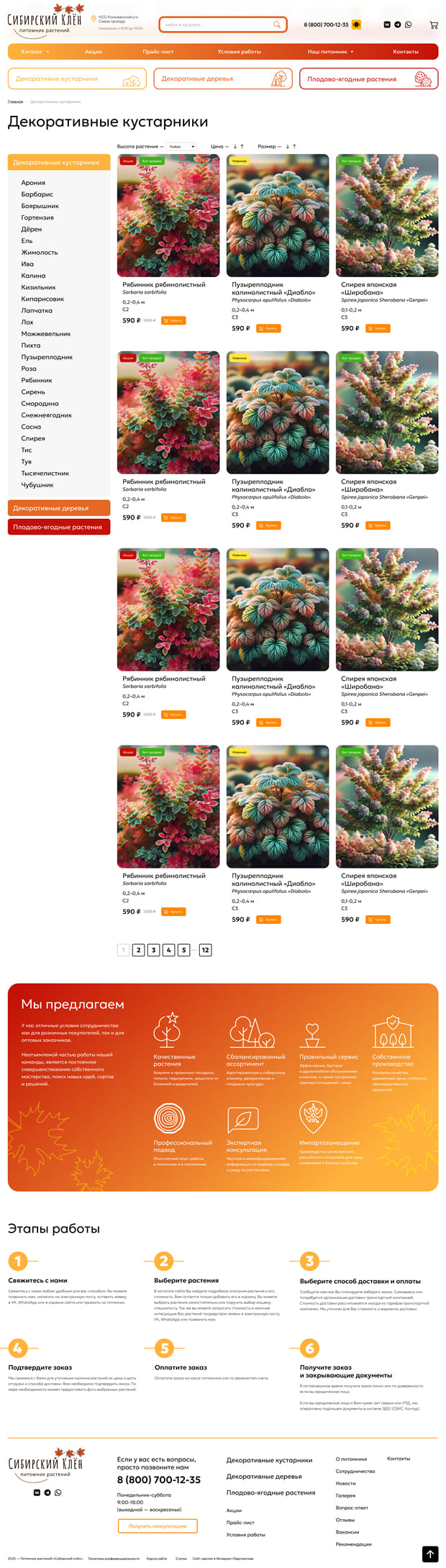The width and height of the screenshot is (446, 1568).
Task: Open the Плодово-ягодные растения category banner
Action: click(x=368, y=78)
